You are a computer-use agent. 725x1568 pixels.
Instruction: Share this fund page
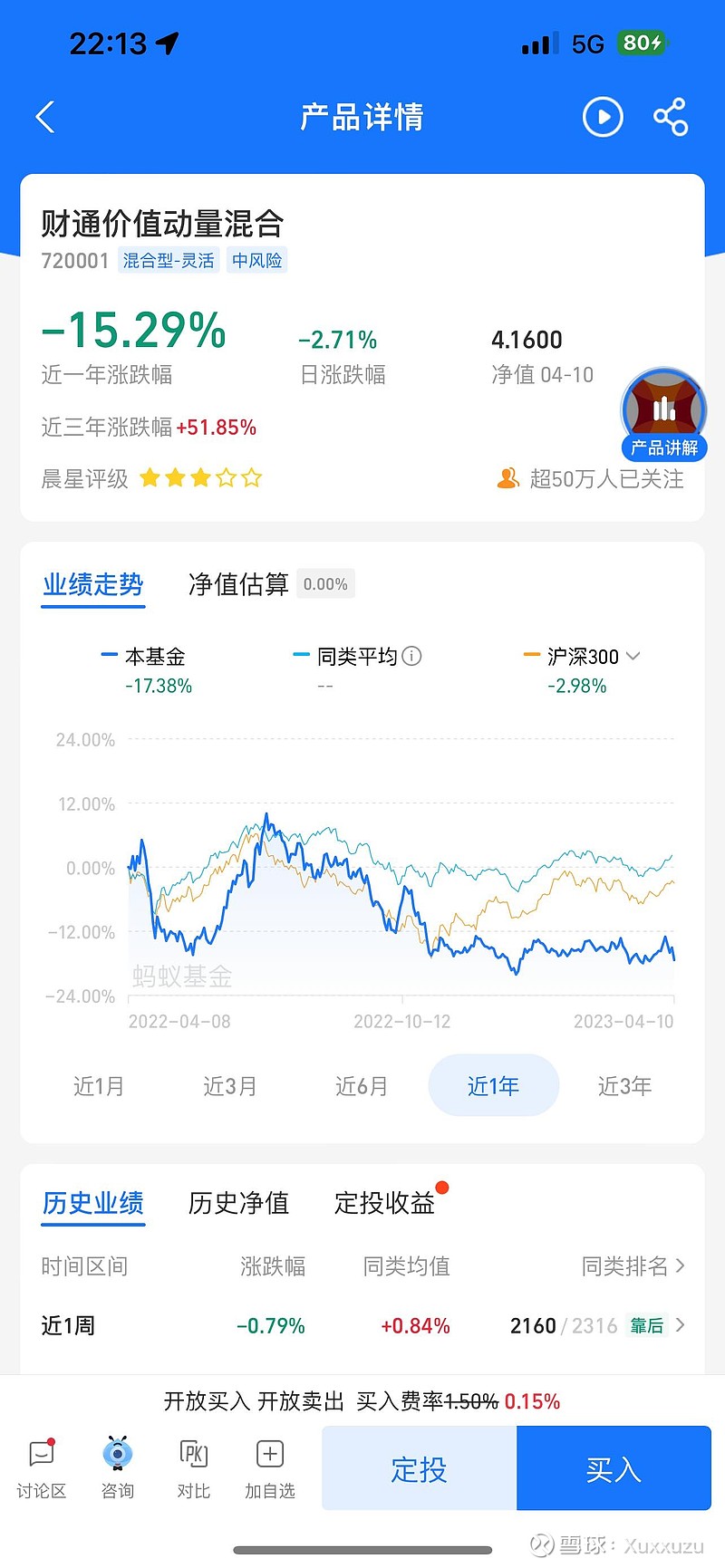(671, 117)
